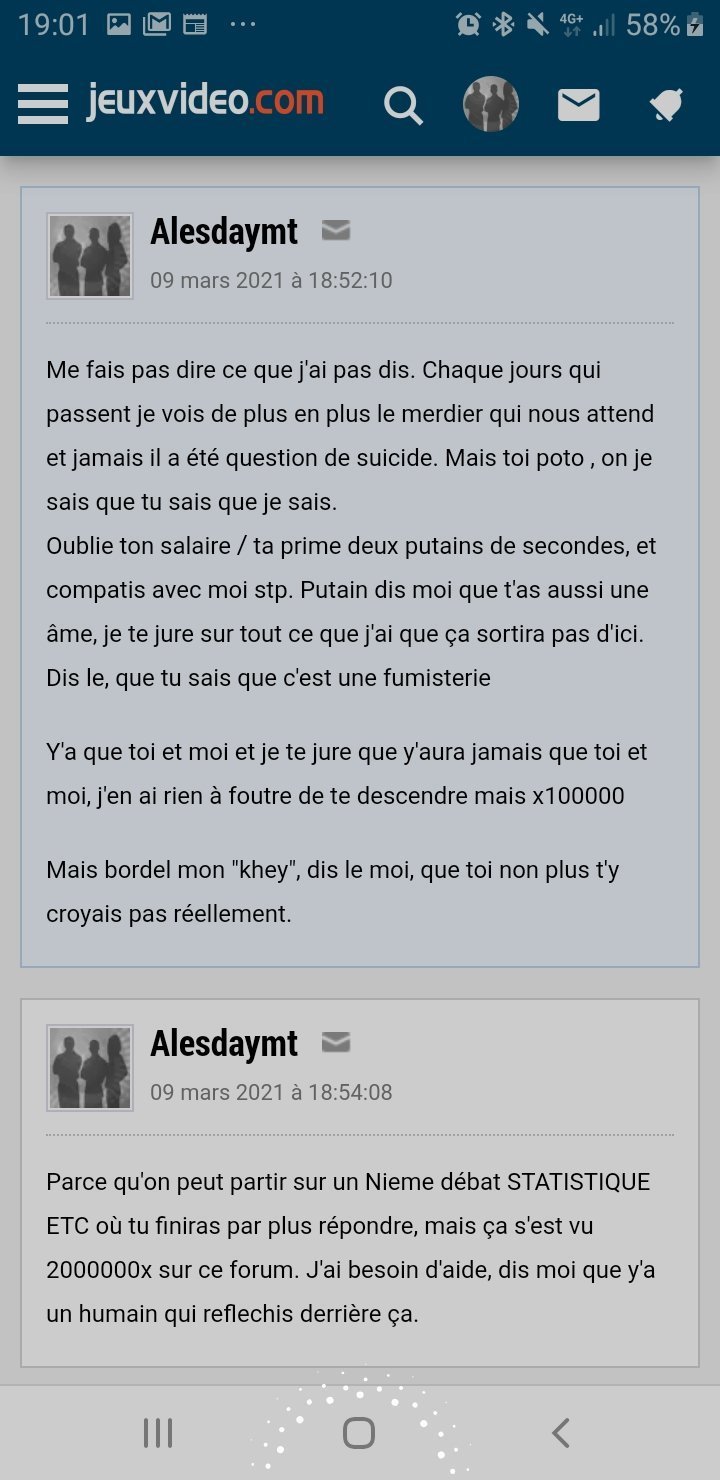Screen dimensions: 720x1480
Task: Open permalink date 09 mars 2021 à 18:54:08
Action: click(271, 1092)
